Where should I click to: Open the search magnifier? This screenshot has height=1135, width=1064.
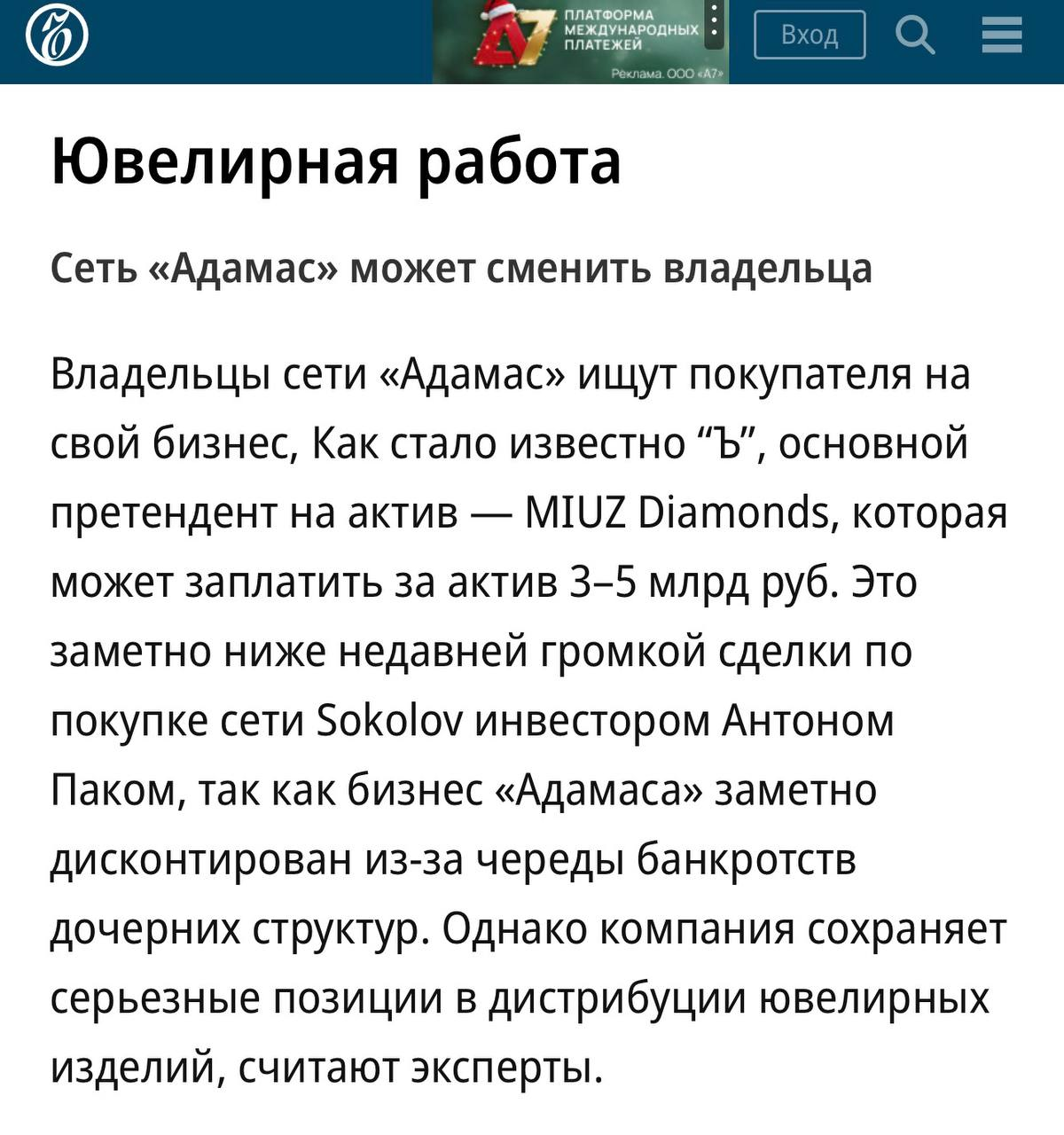[x=915, y=35]
